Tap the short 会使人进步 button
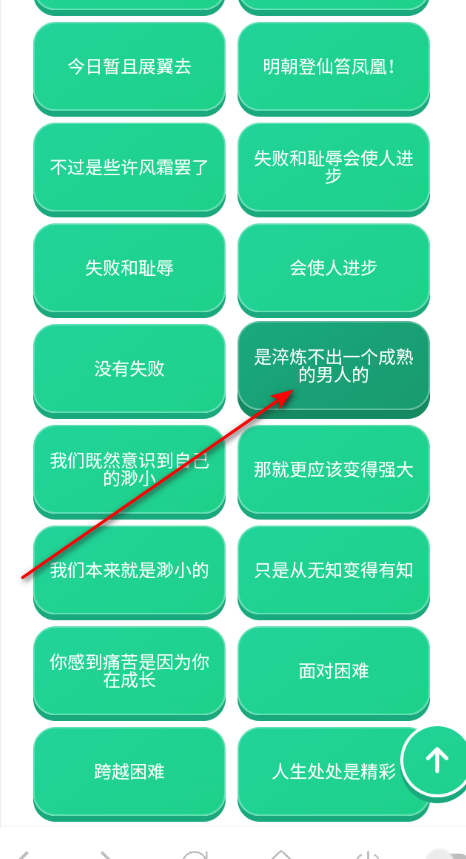Viewport: 466px width, 859px height. (x=333, y=270)
